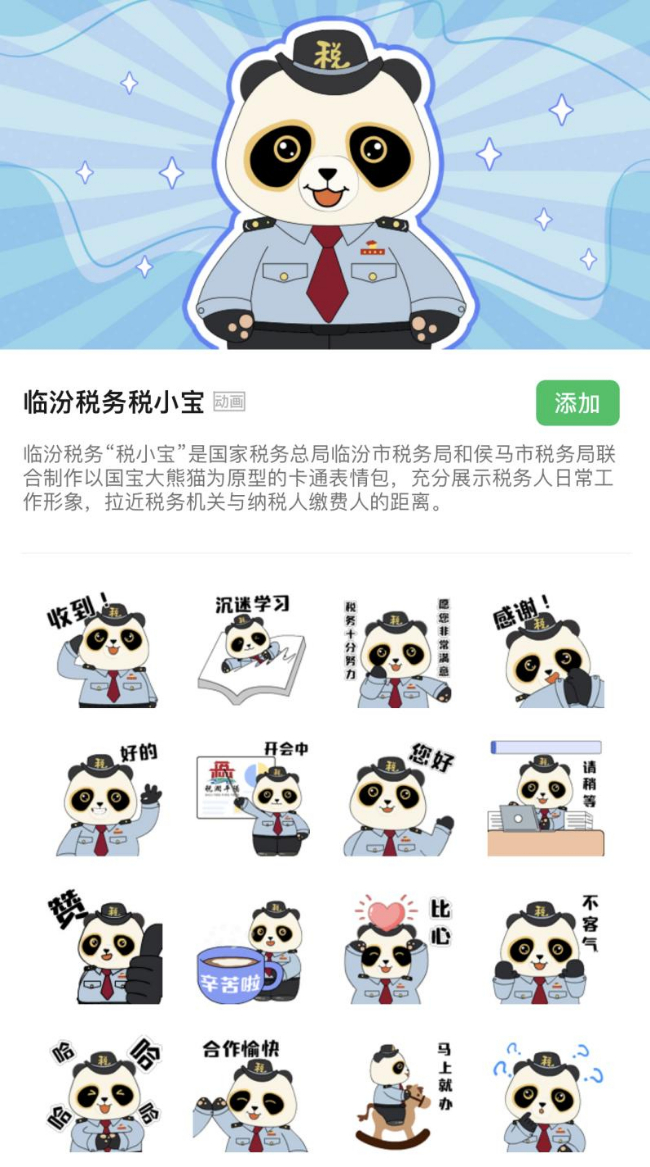
Task: Add the 临汾税务税小宝 sticker pack
Action: 577,403
